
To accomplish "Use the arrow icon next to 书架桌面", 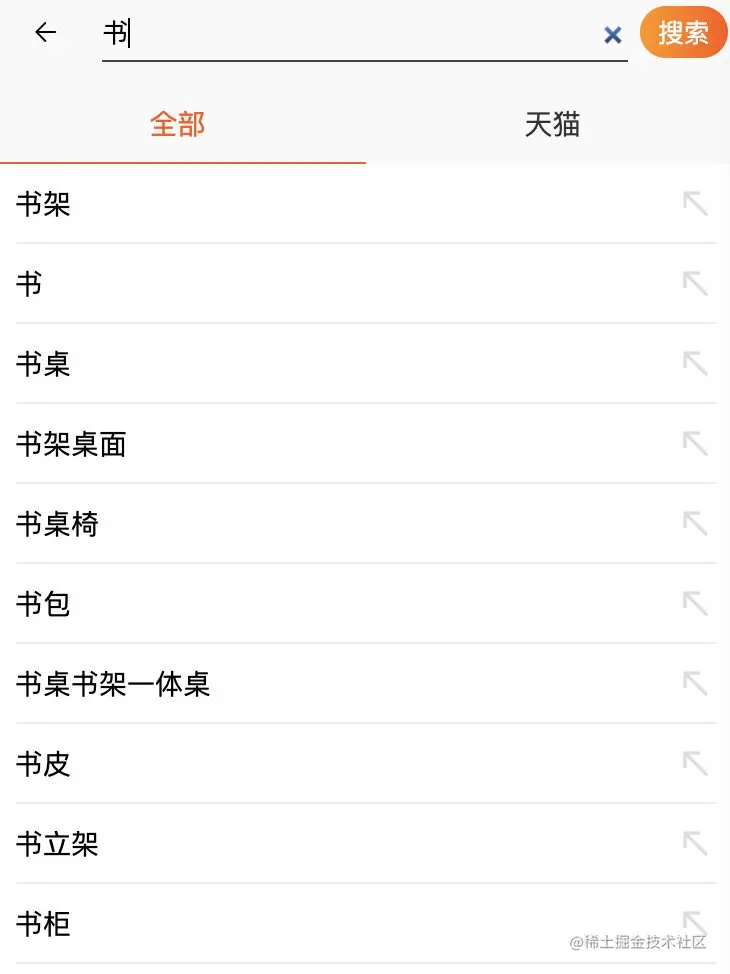I will coord(695,443).
